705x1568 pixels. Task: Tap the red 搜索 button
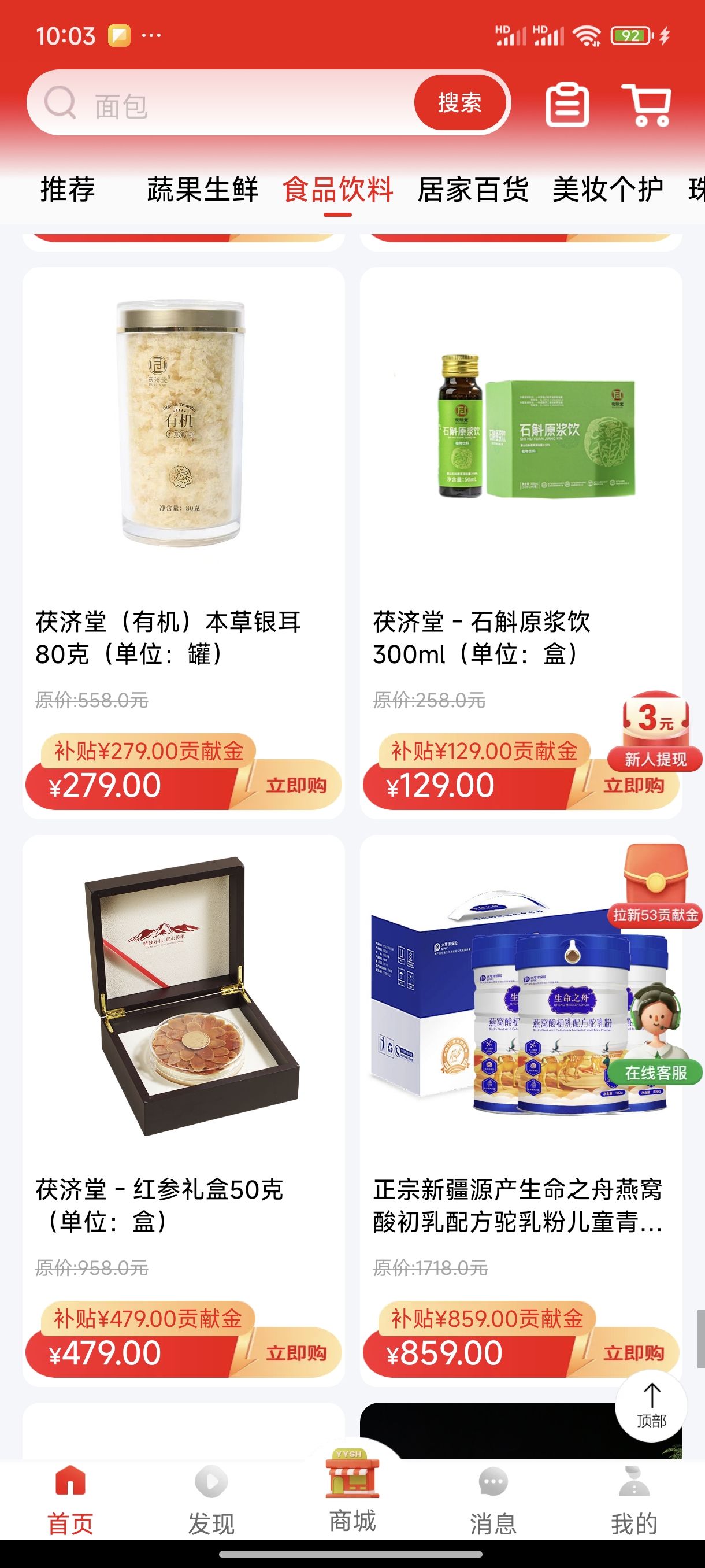point(460,102)
